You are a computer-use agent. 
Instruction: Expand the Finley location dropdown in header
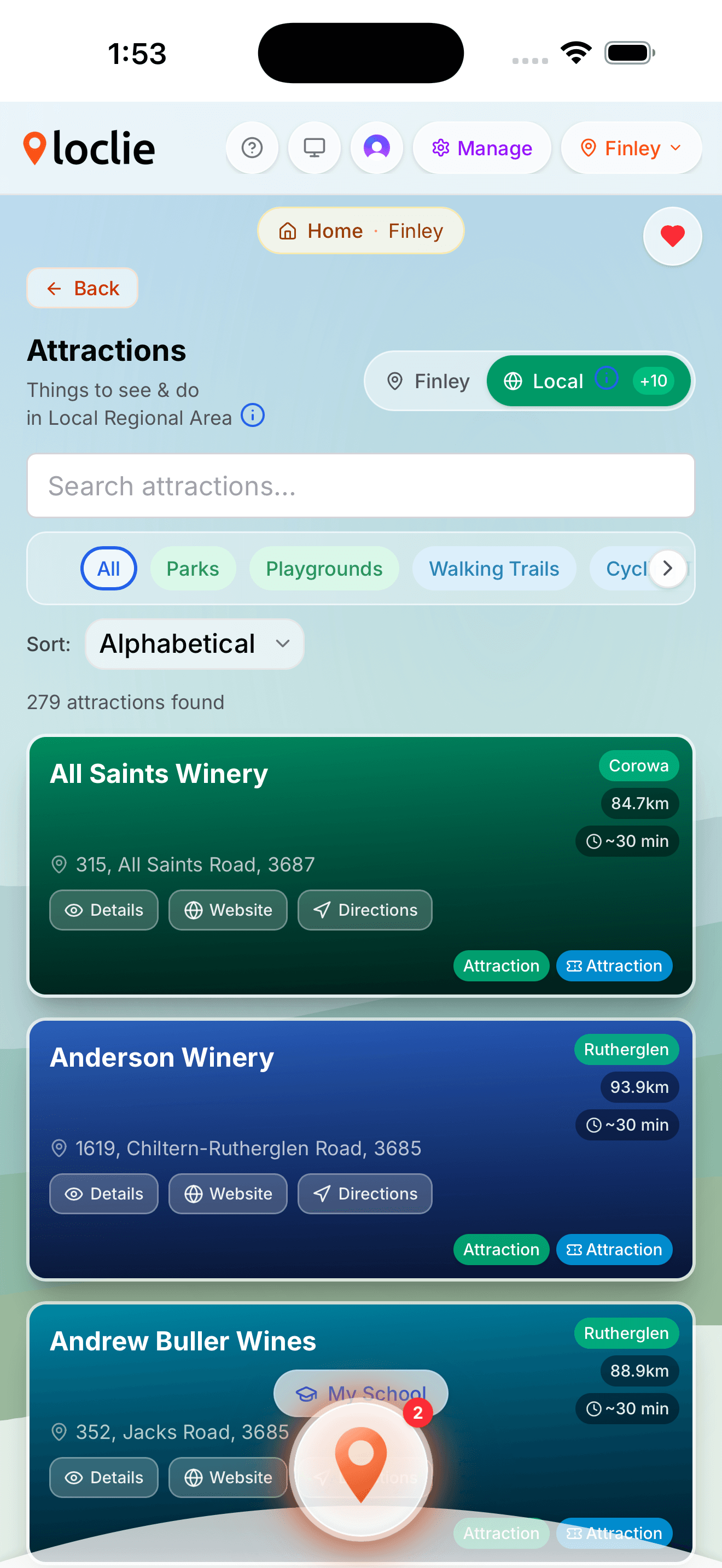[631, 148]
